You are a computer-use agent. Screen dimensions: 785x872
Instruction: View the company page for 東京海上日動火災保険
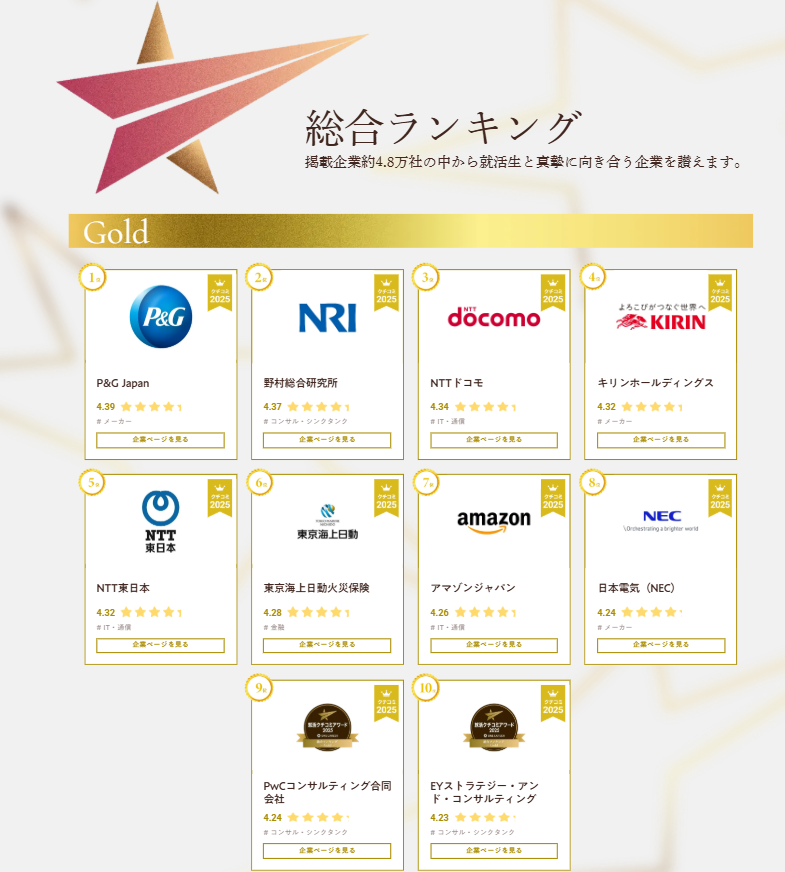[x=327, y=645]
